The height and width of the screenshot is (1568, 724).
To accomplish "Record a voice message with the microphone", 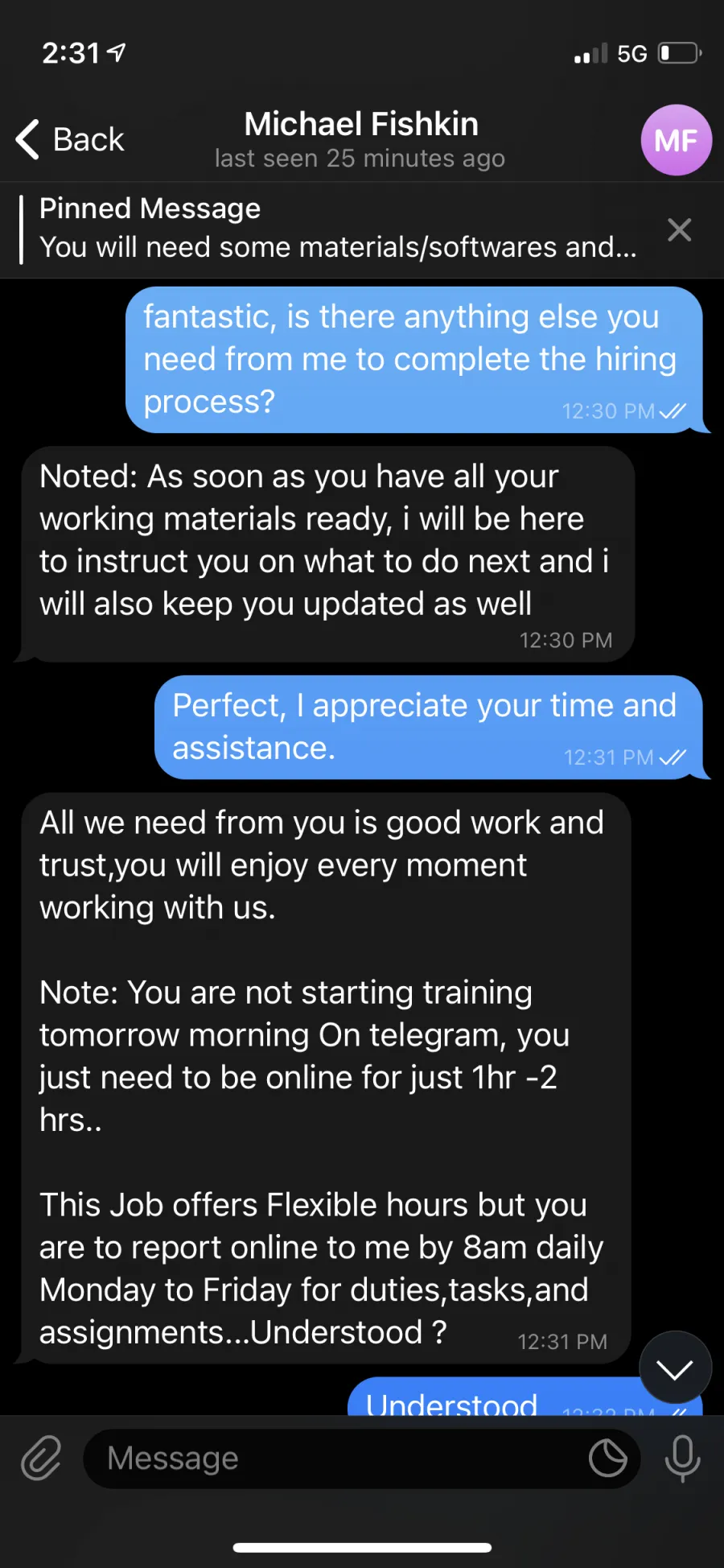I will pyautogui.click(x=682, y=1459).
